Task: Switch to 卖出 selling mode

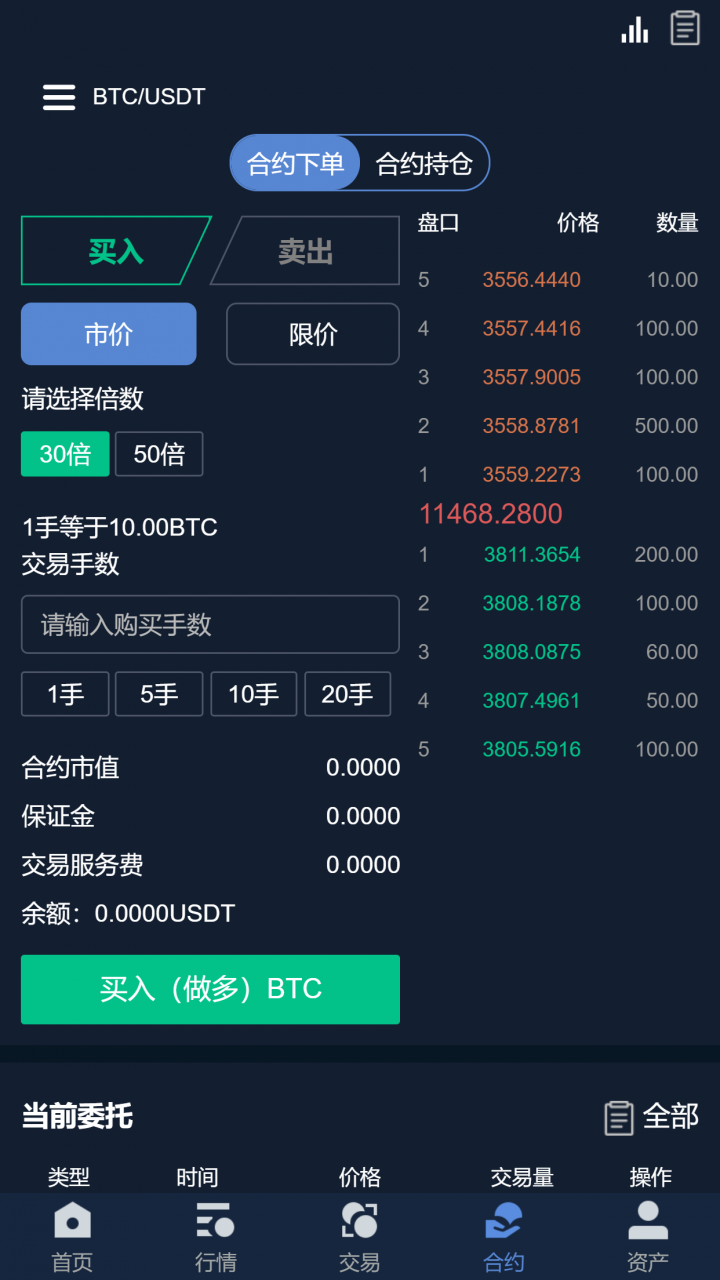Action: (x=304, y=251)
